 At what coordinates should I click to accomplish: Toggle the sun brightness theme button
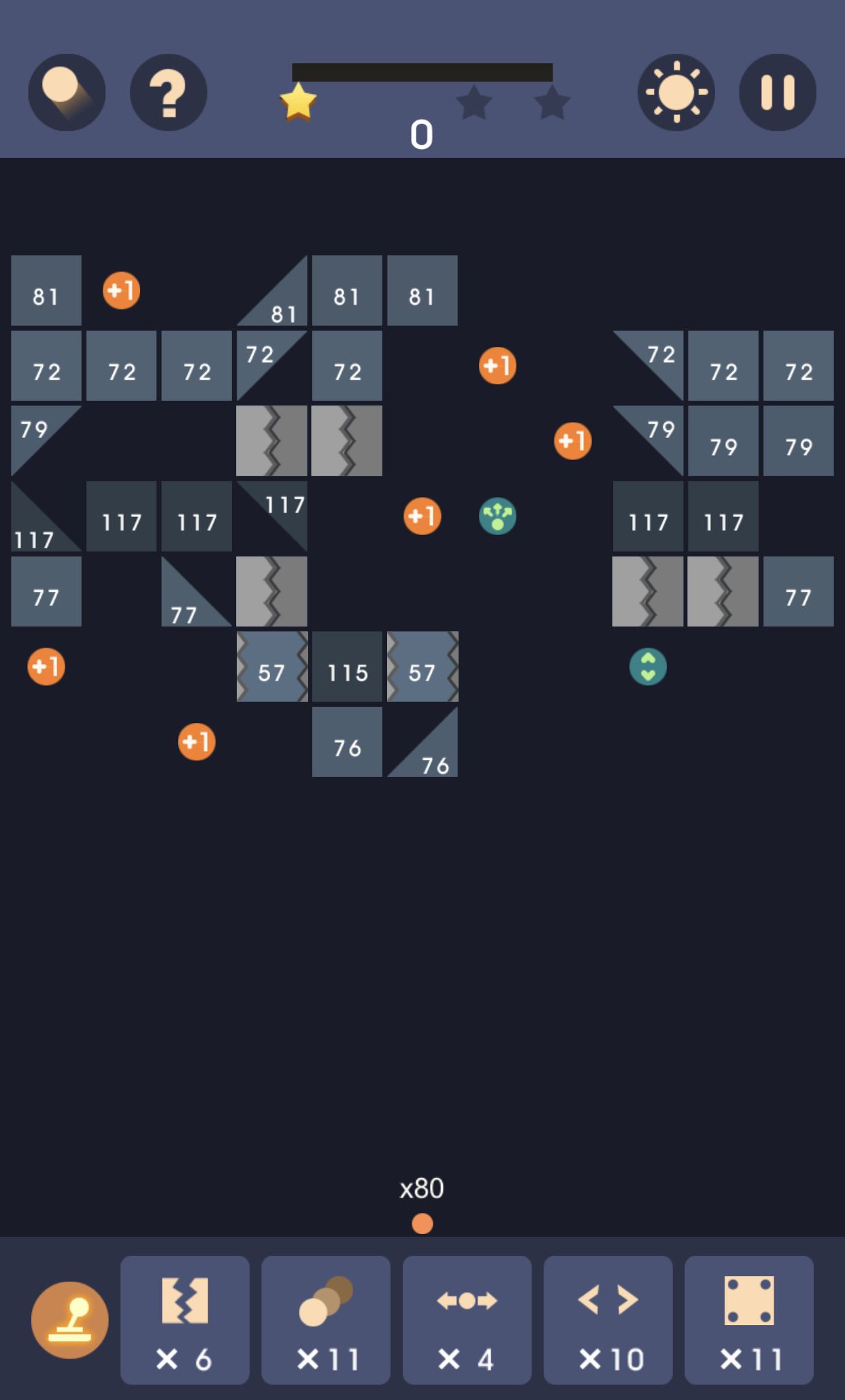pos(676,93)
